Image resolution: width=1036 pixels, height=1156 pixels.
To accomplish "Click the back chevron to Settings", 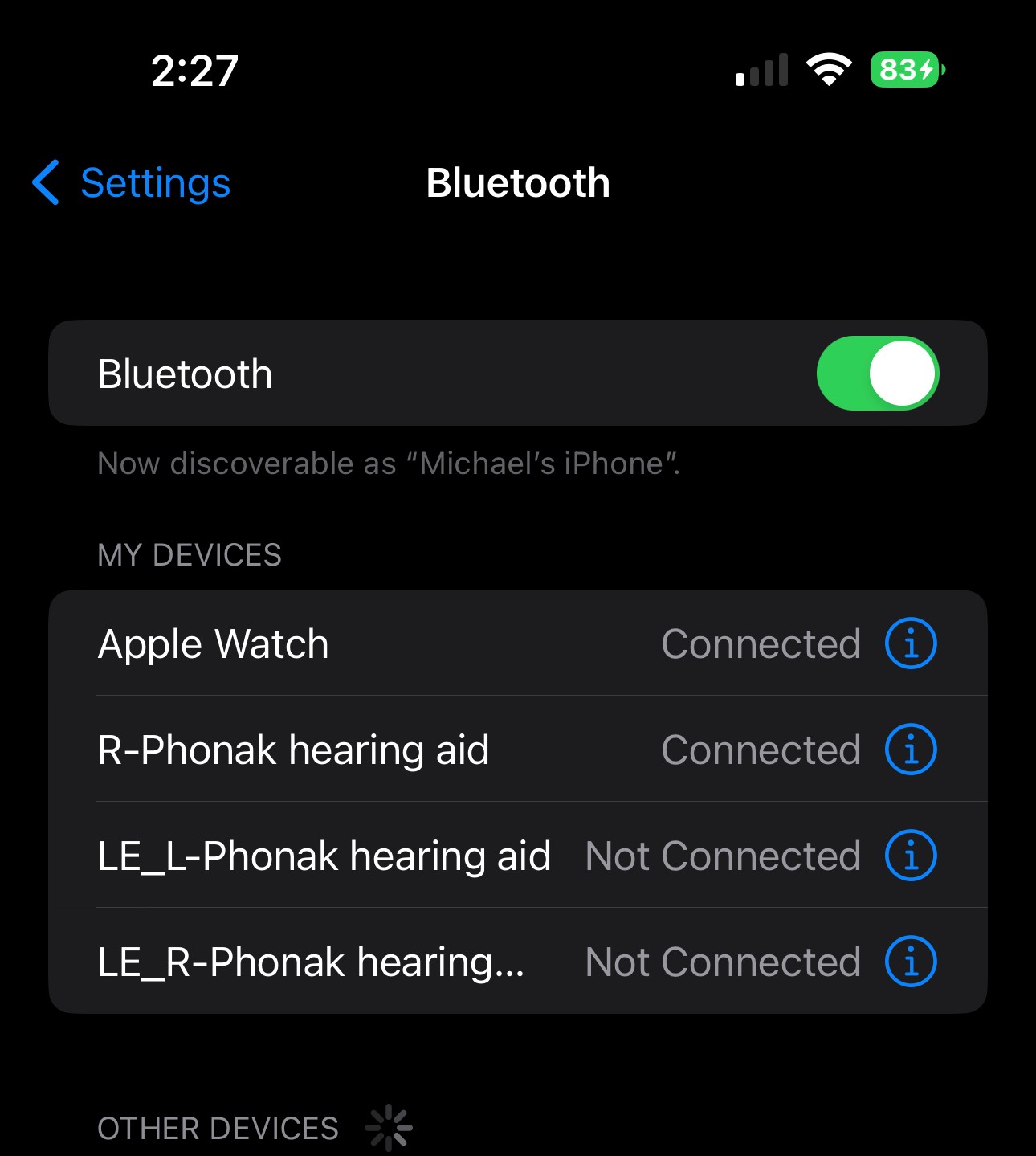I will tap(46, 184).
